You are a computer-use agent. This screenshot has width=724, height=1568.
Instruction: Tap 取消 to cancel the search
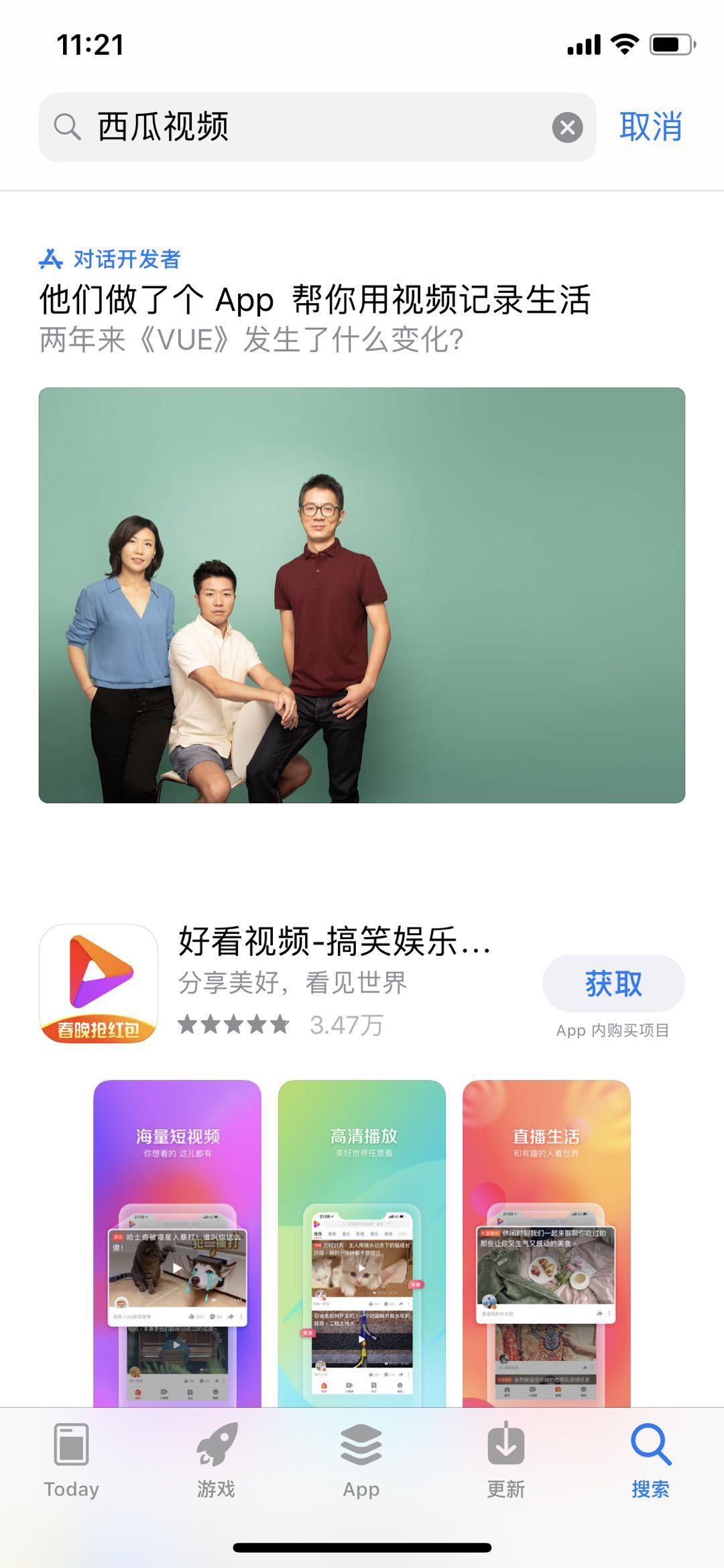pyautogui.click(x=652, y=127)
